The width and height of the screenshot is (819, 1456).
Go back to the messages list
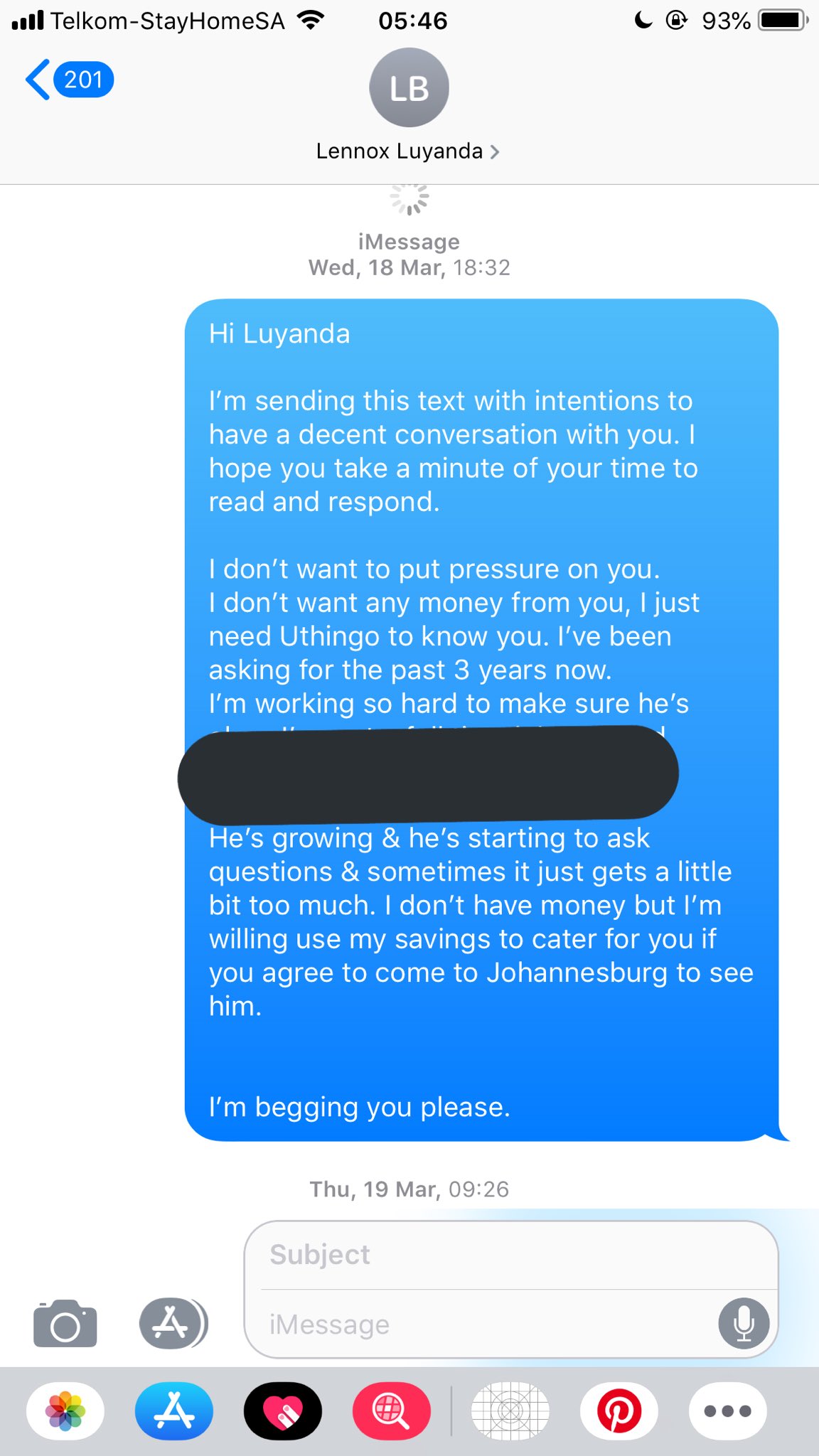pos(68,80)
